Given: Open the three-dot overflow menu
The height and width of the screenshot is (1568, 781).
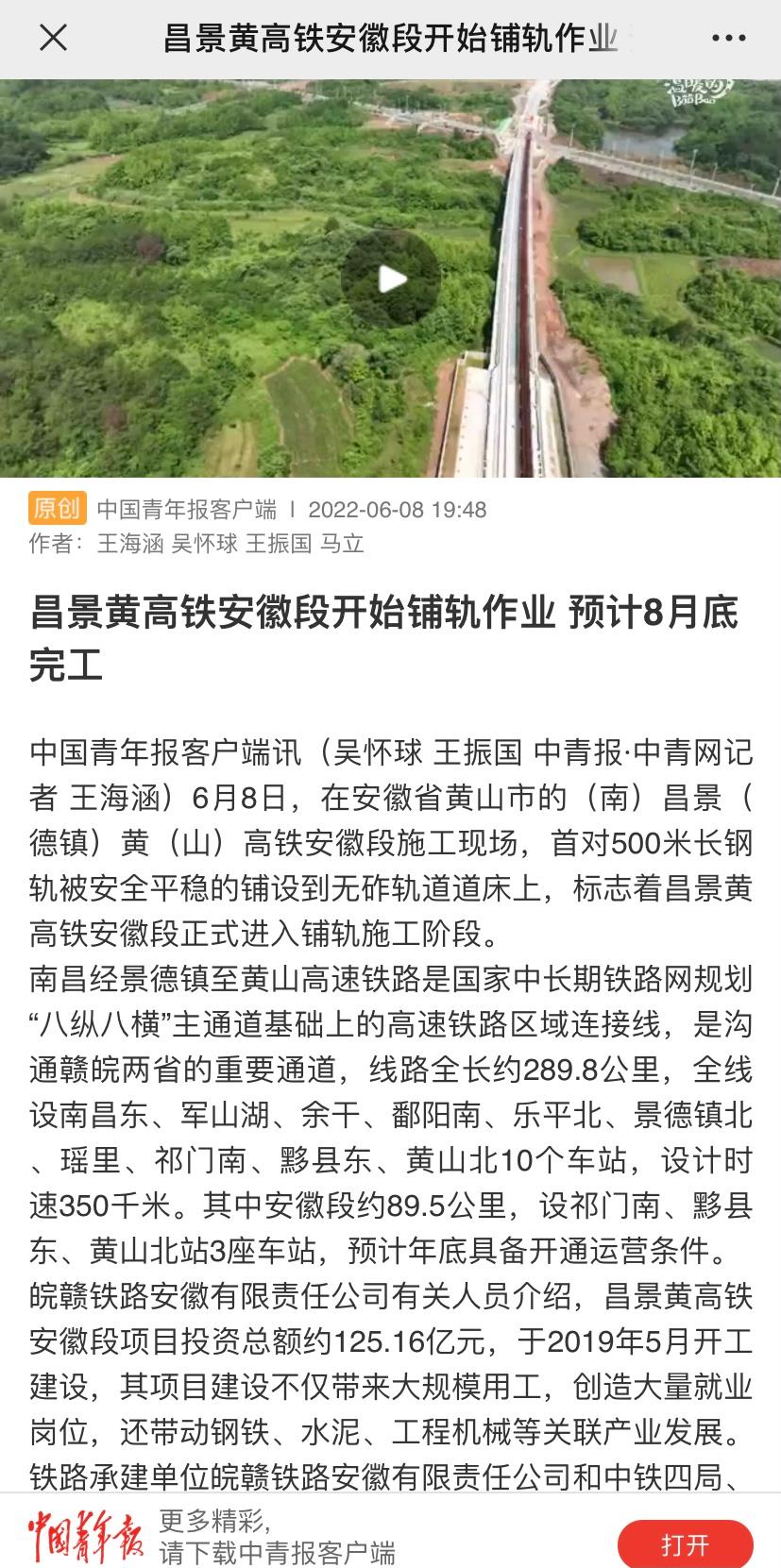Looking at the screenshot, I should pos(728,39).
